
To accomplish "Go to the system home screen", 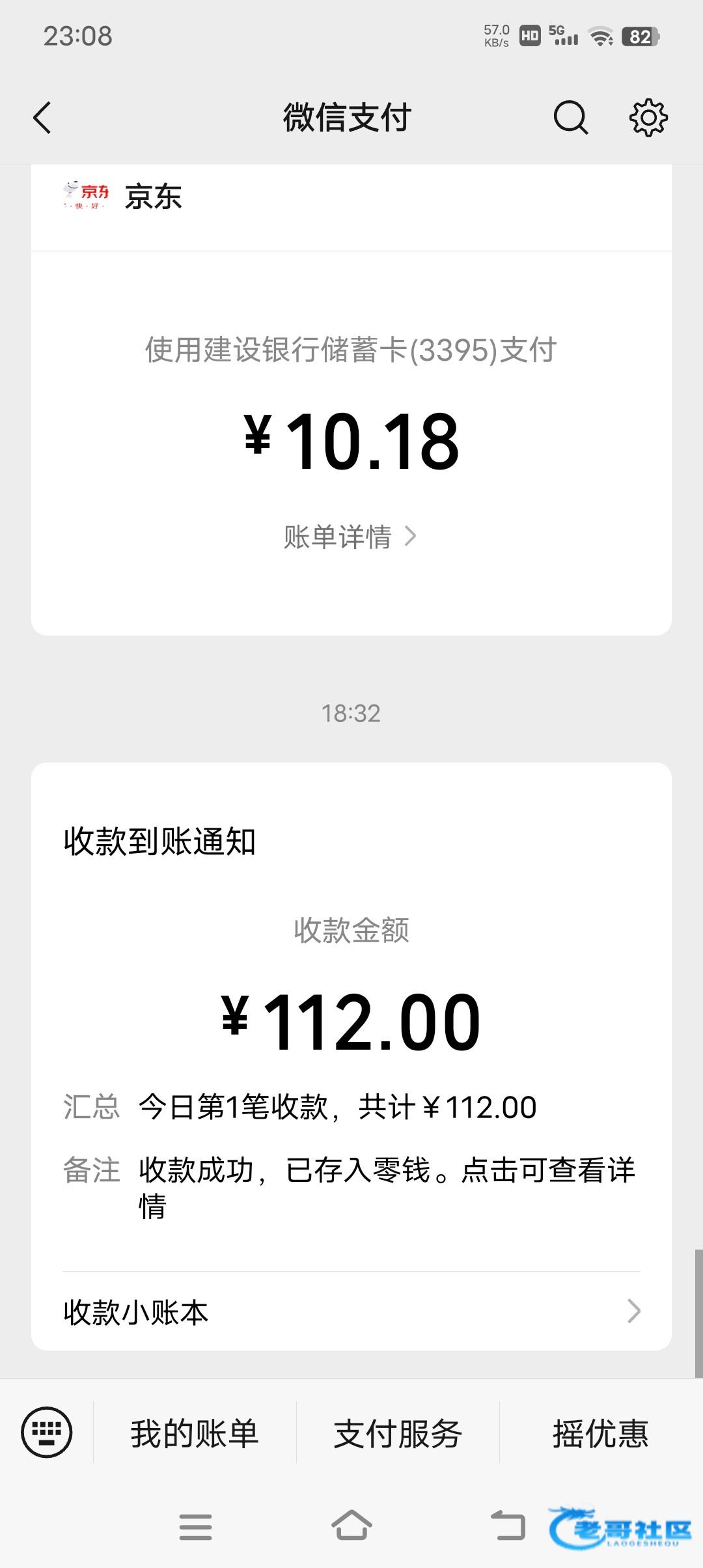I will point(351,1526).
